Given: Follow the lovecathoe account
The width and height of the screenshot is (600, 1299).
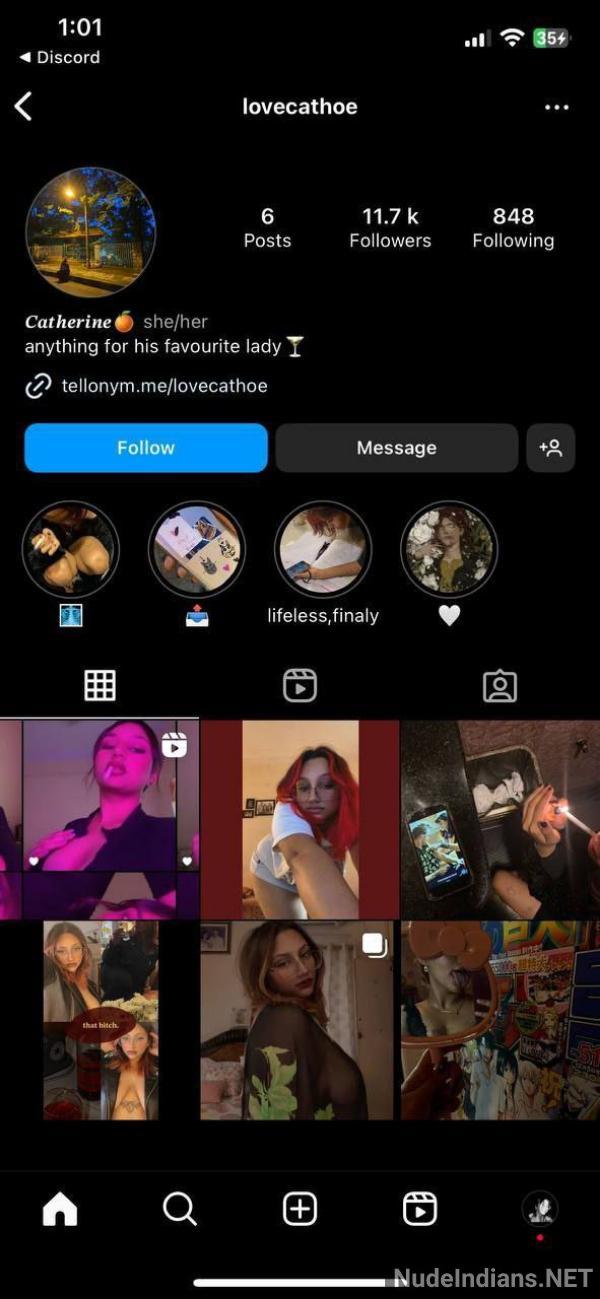Looking at the screenshot, I should (146, 448).
